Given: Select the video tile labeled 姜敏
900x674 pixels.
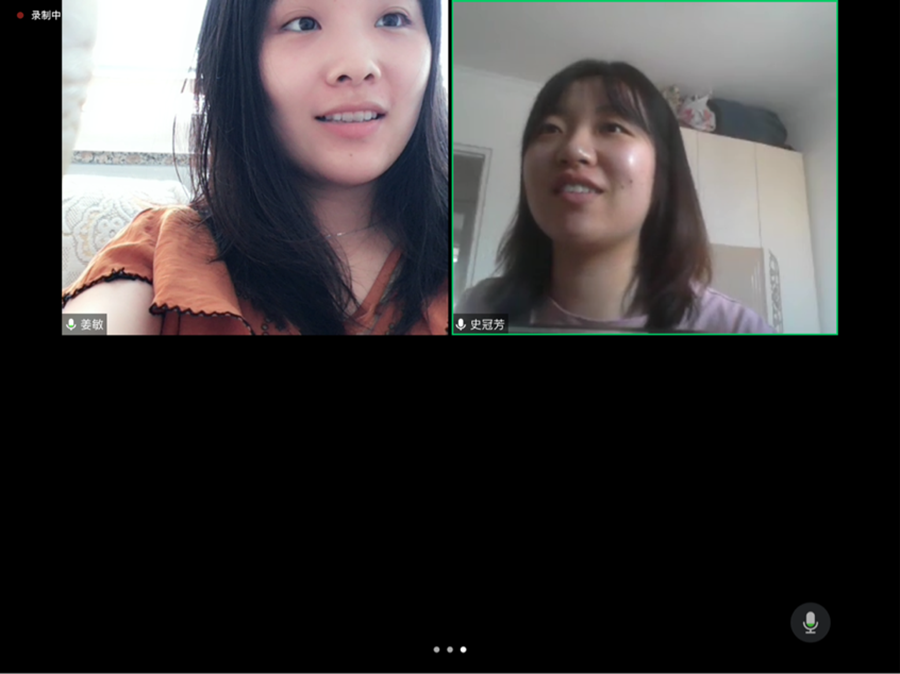Looking at the screenshot, I should coord(255,167).
